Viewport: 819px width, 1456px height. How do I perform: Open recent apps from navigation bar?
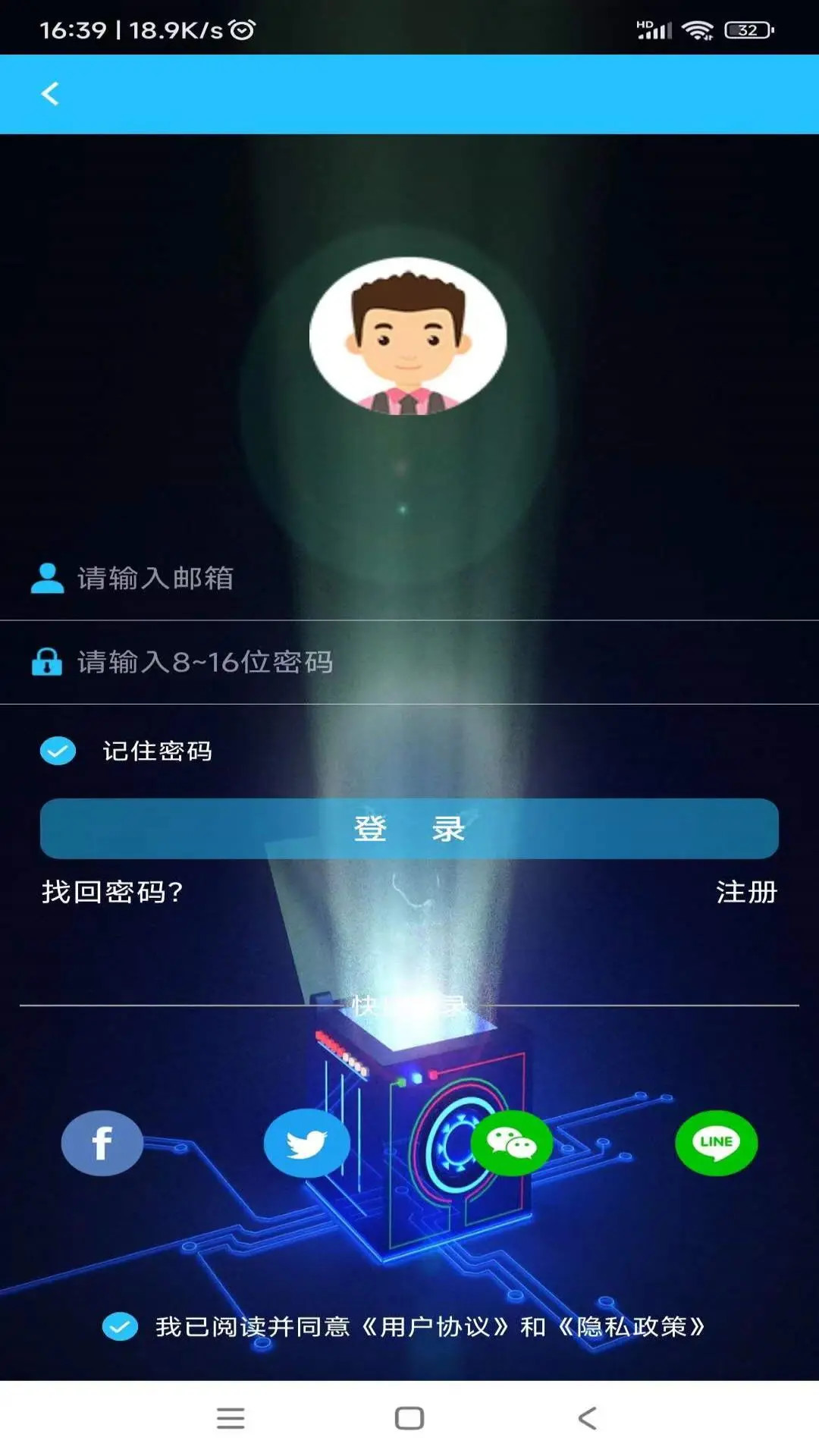coord(231,1418)
